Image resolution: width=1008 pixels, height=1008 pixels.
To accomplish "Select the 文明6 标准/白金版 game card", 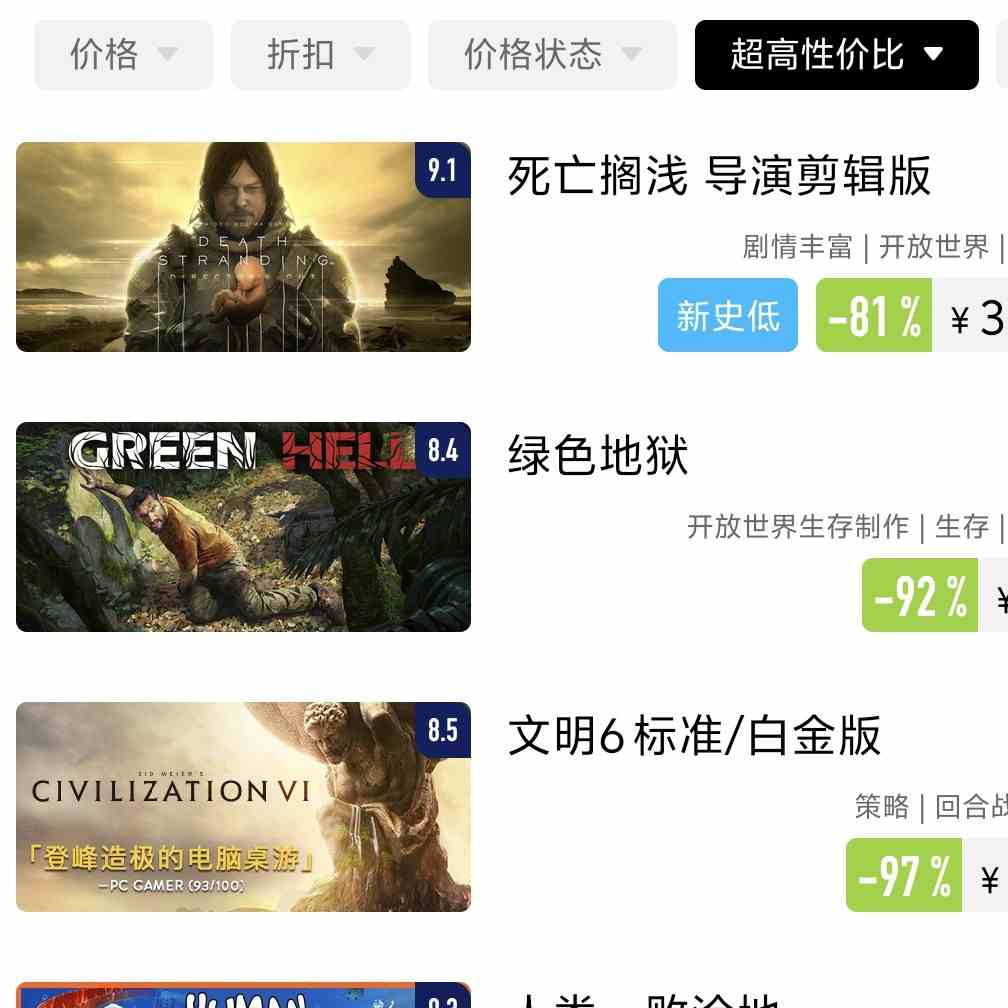I will 694,737.
